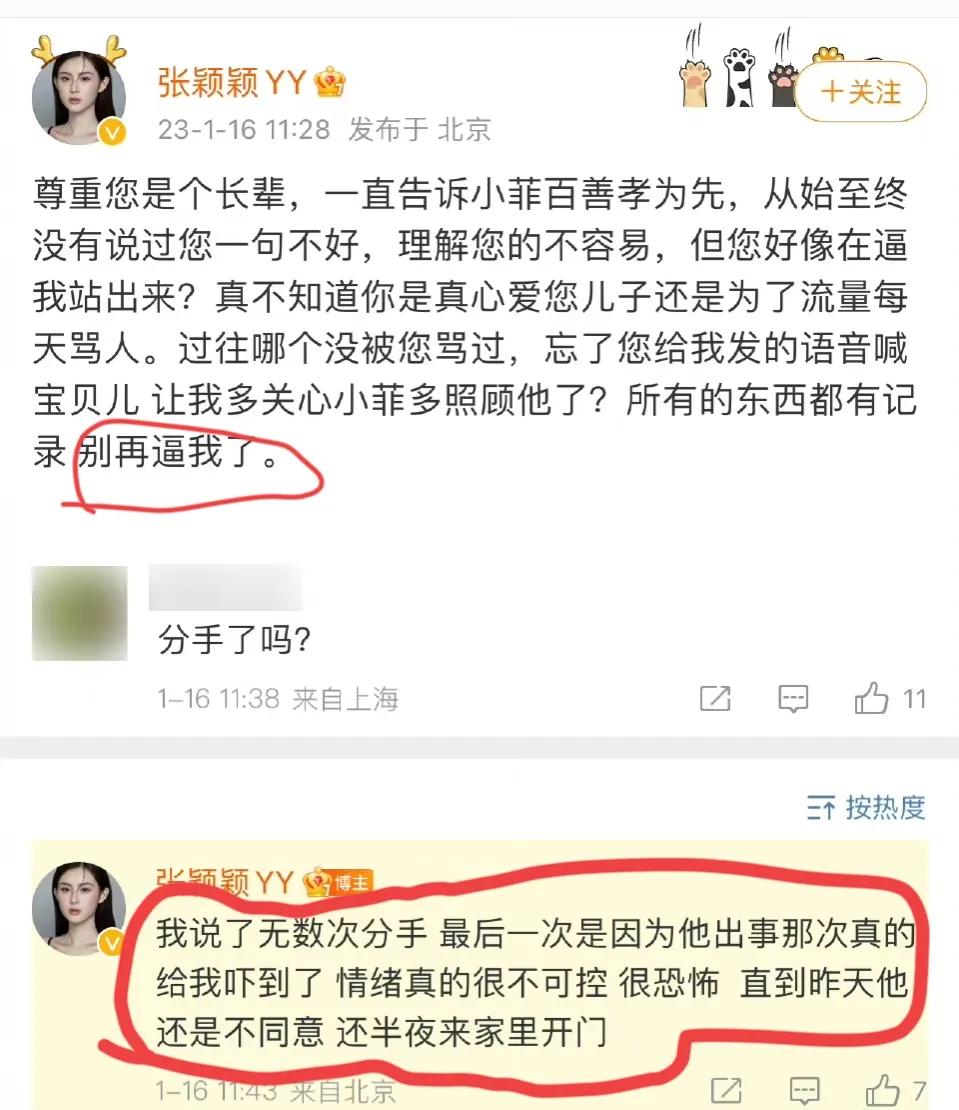
Task: Change sorting via 按热度
Action: 866,807
